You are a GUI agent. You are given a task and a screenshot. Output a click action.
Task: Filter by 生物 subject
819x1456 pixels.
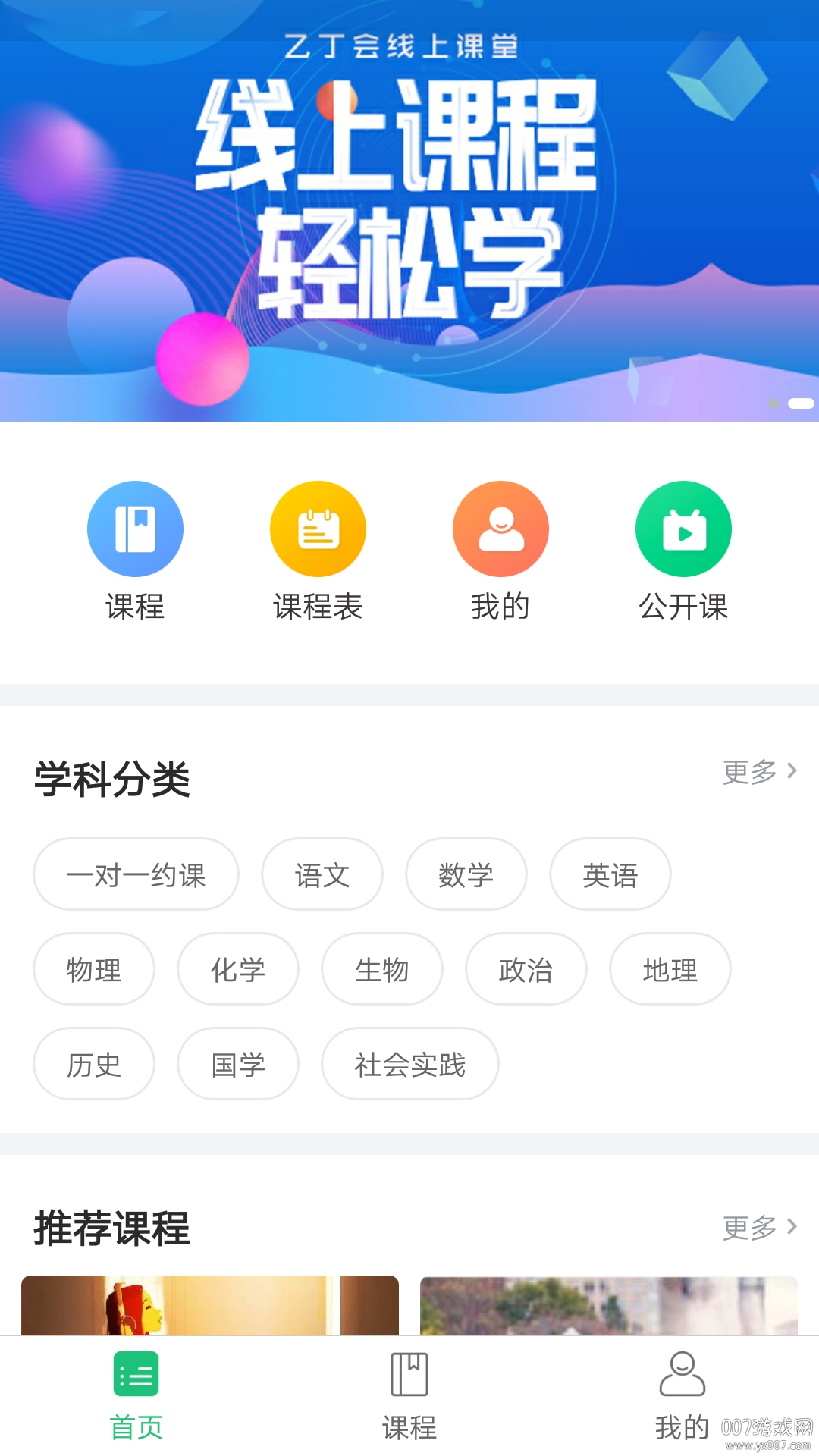[x=382, y=969]
